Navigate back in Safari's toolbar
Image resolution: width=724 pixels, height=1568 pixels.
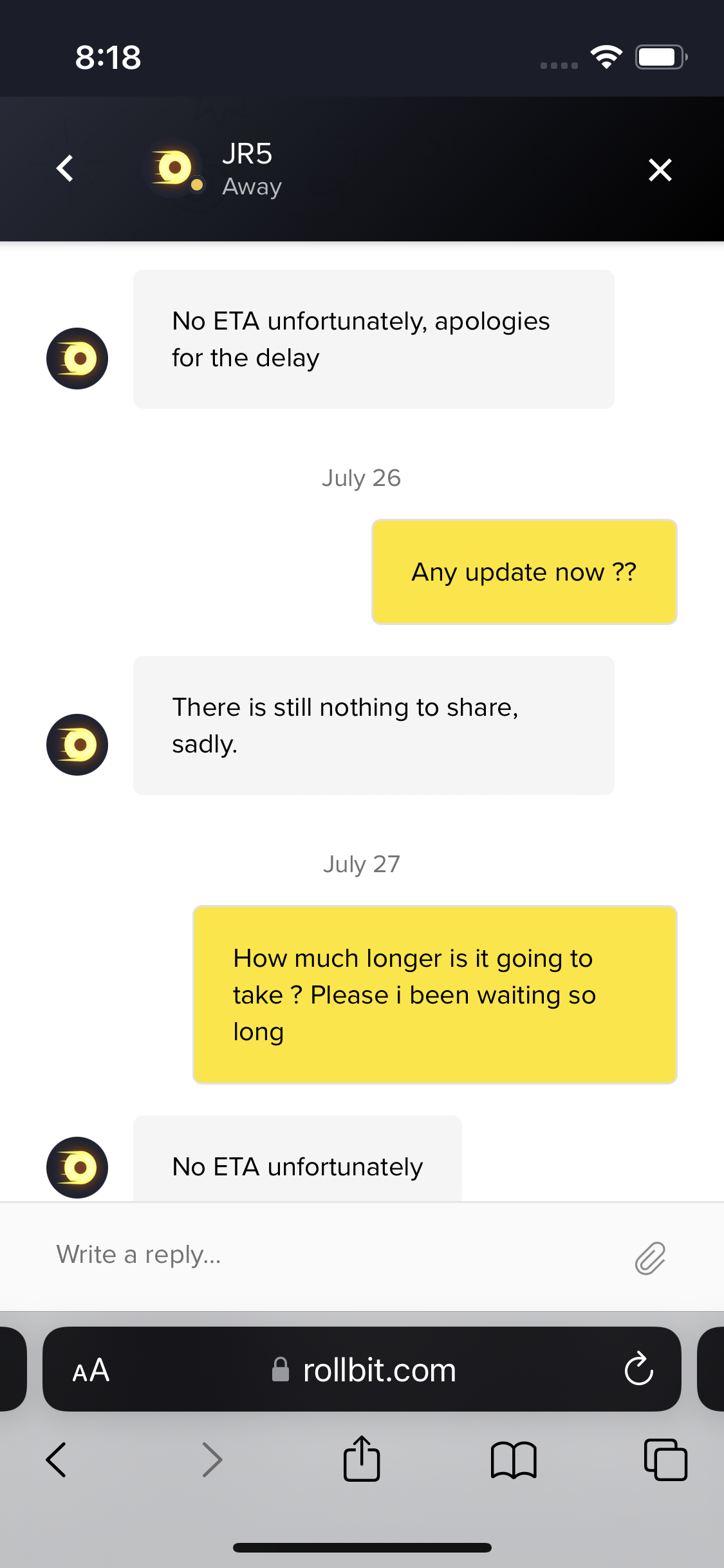[x=57, y=1459]
